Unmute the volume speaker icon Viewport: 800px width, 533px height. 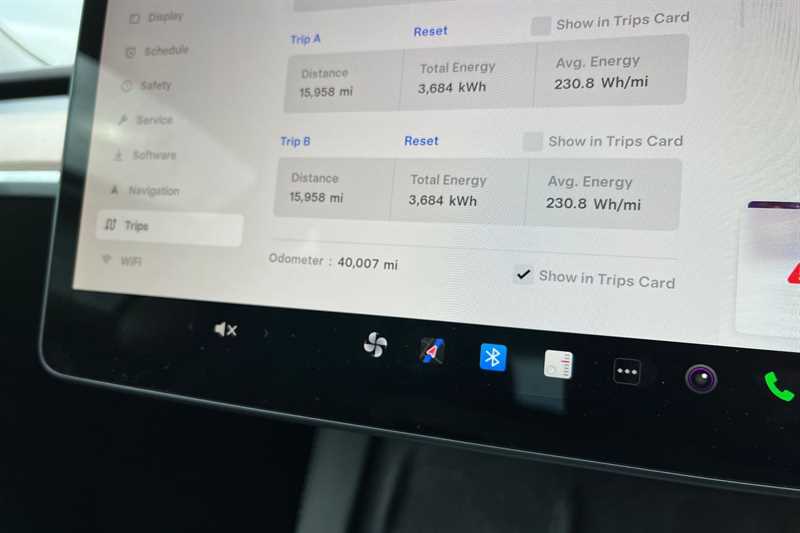point(225,329)
